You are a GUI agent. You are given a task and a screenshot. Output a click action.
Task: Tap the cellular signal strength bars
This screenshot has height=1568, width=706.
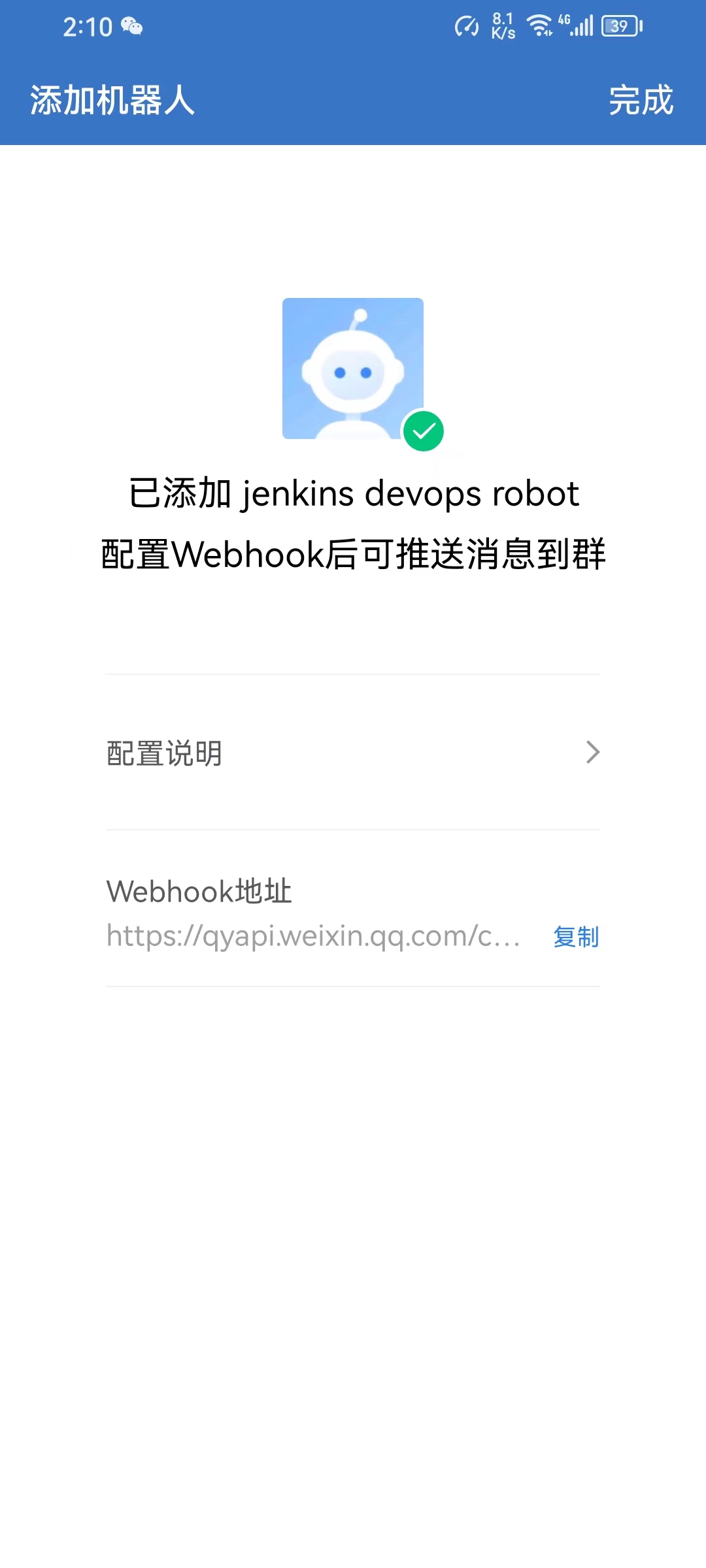pyautogui.click(x=582, y=26)
